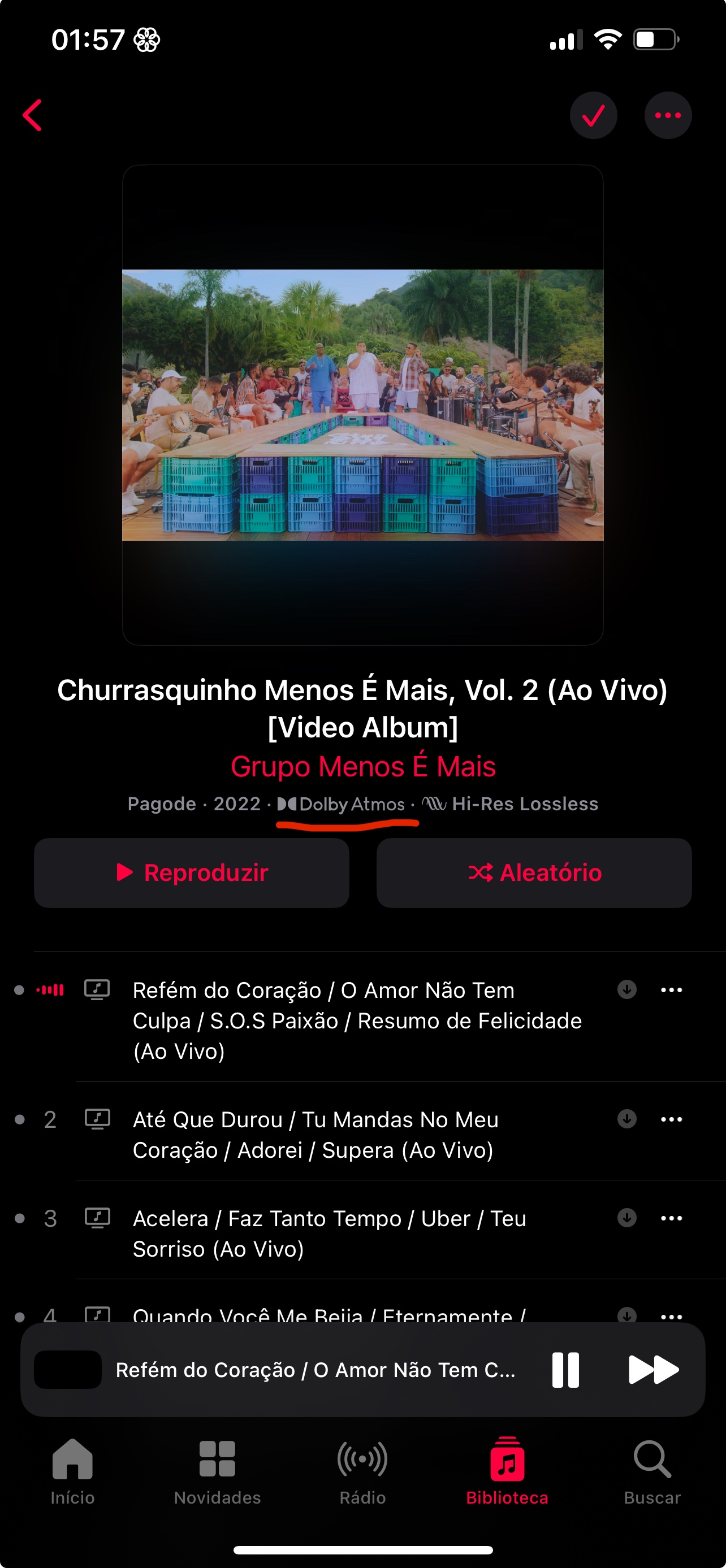Play track Refém do Coração (Ao Vivo)
This screenshot has height=1568, width=726.
click(x=356, y=1020)
